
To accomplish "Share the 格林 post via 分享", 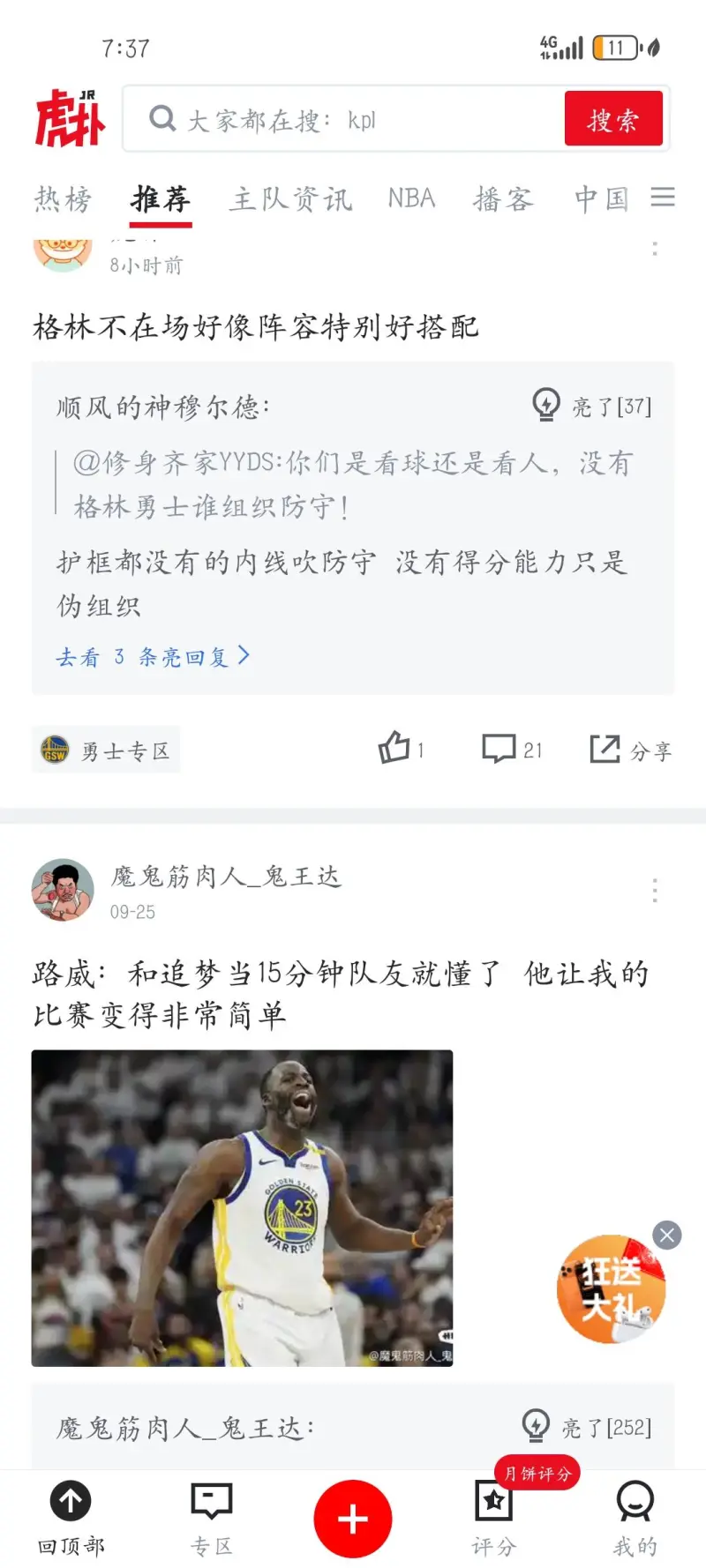I will [x=630, y=750].
